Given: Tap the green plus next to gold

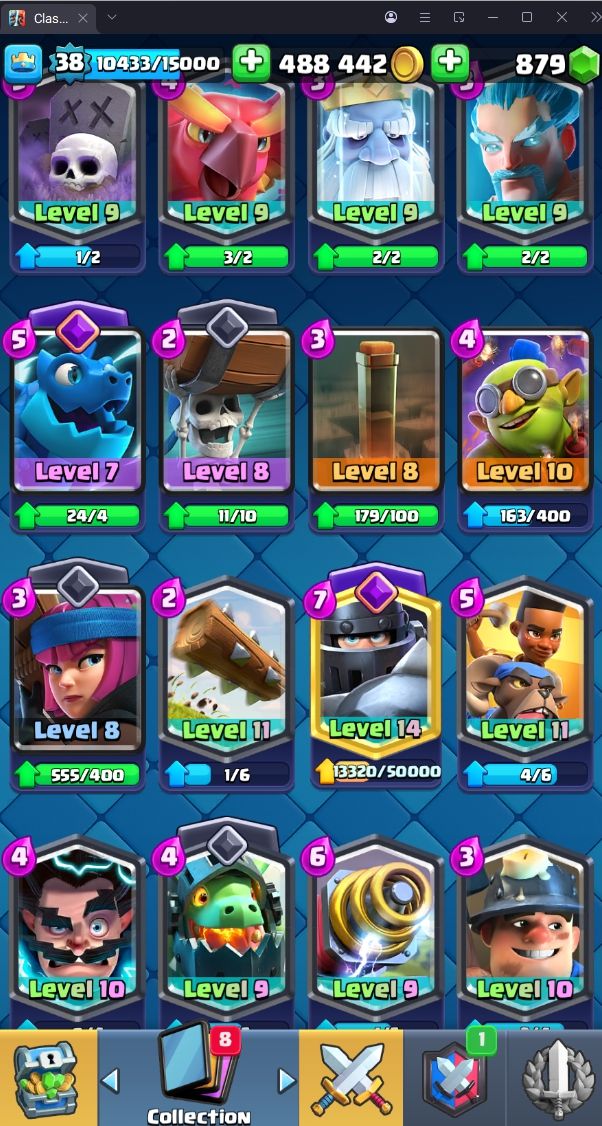Looking at the screenshot, I should [450, 63].
